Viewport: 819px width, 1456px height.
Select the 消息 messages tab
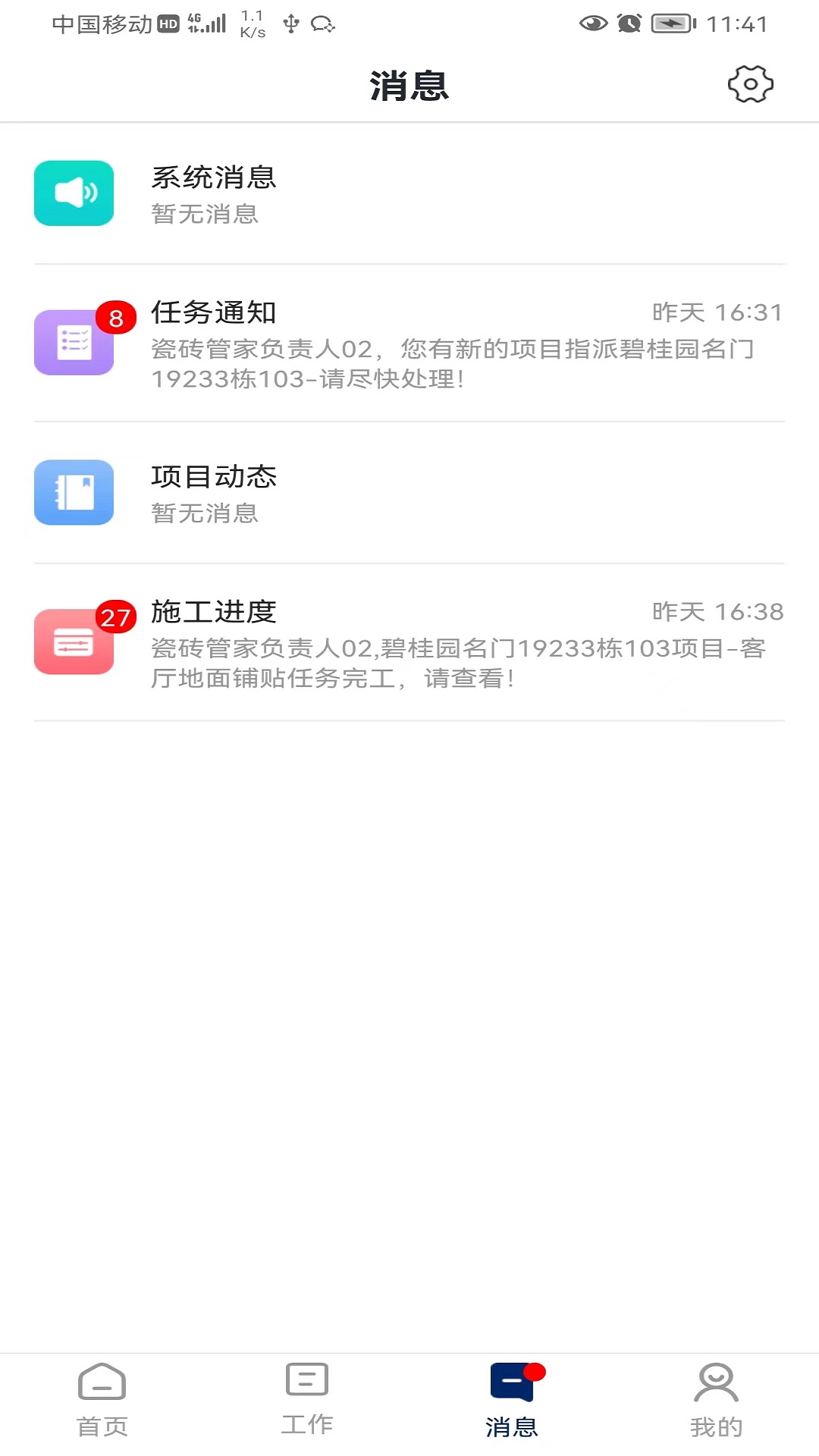(512, 1401)
